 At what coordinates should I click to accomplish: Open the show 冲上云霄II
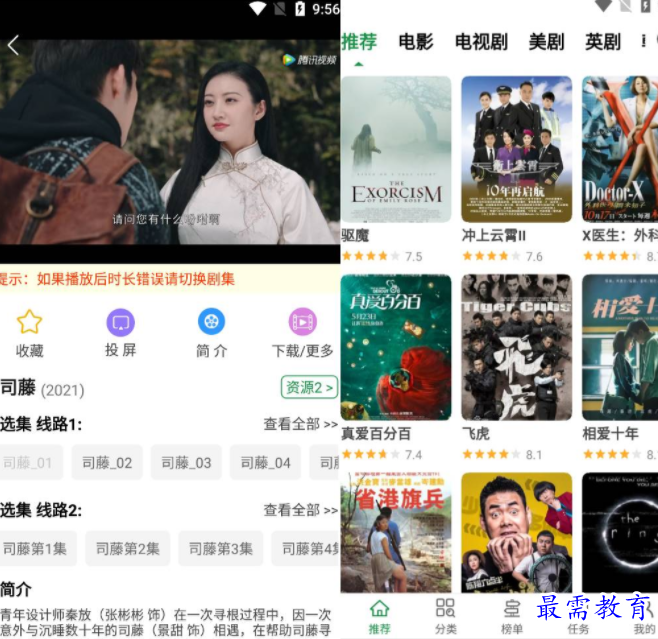click(516, 150)
